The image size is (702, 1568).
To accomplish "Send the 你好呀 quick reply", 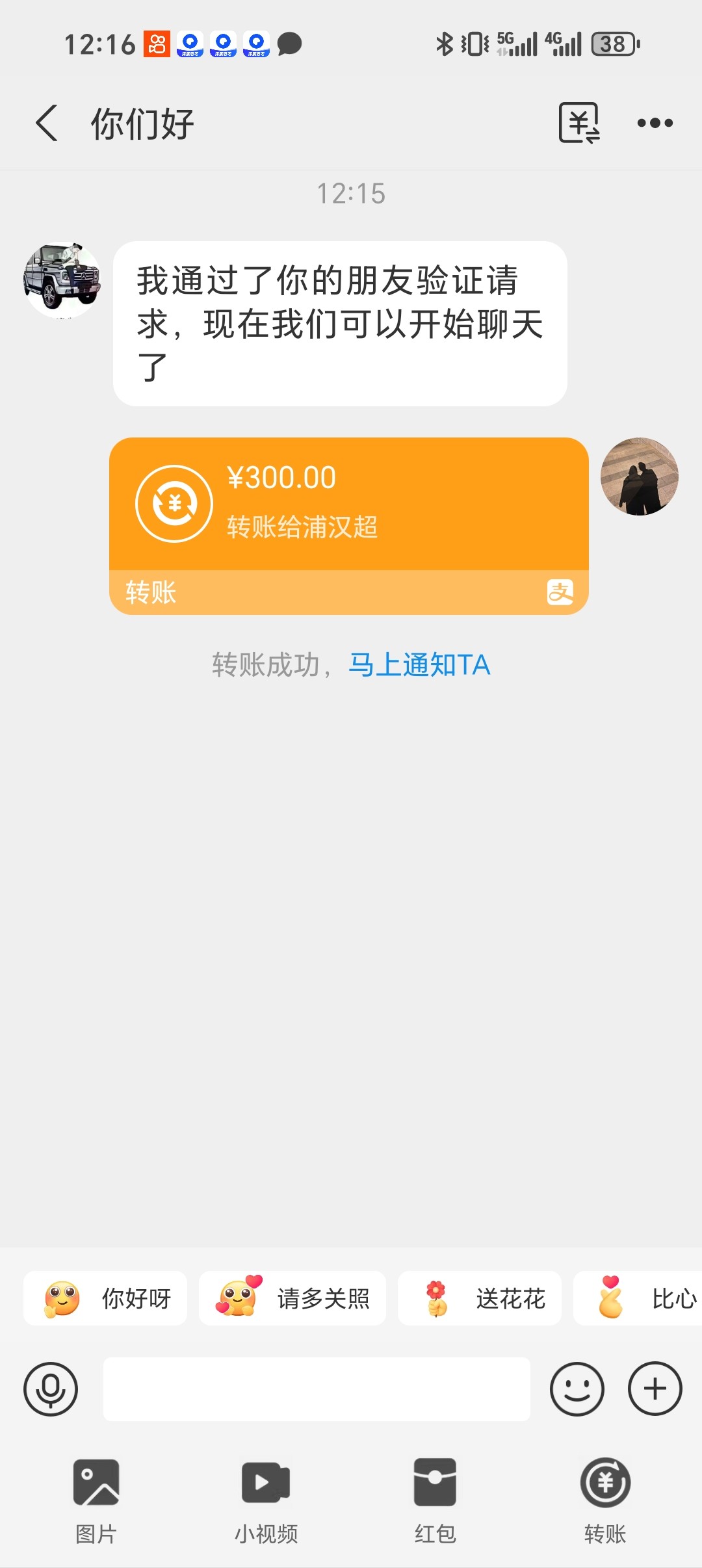I will point(105,1298).
